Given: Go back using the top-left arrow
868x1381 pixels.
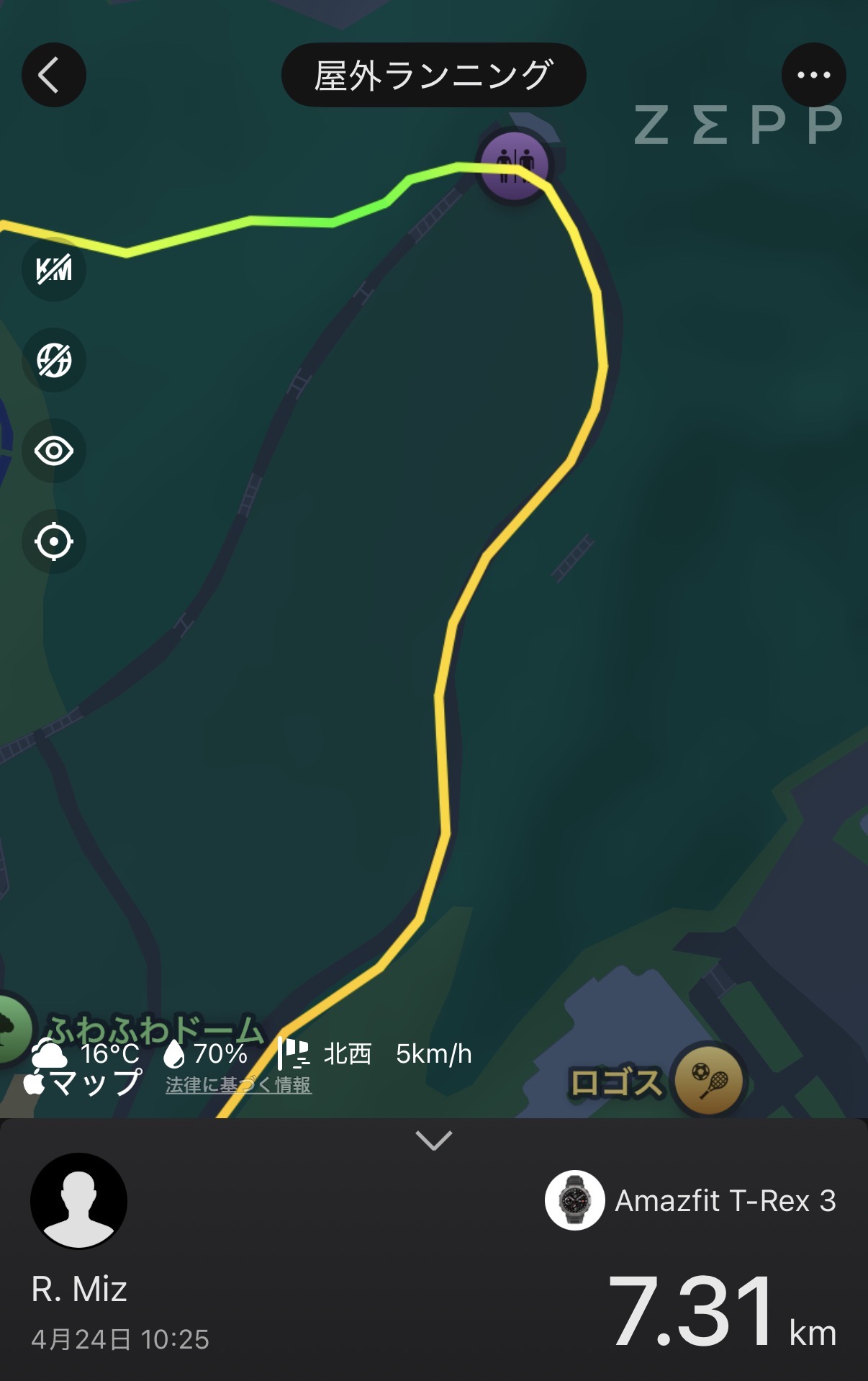Looking at the screenshot, I should click(53, 76).
